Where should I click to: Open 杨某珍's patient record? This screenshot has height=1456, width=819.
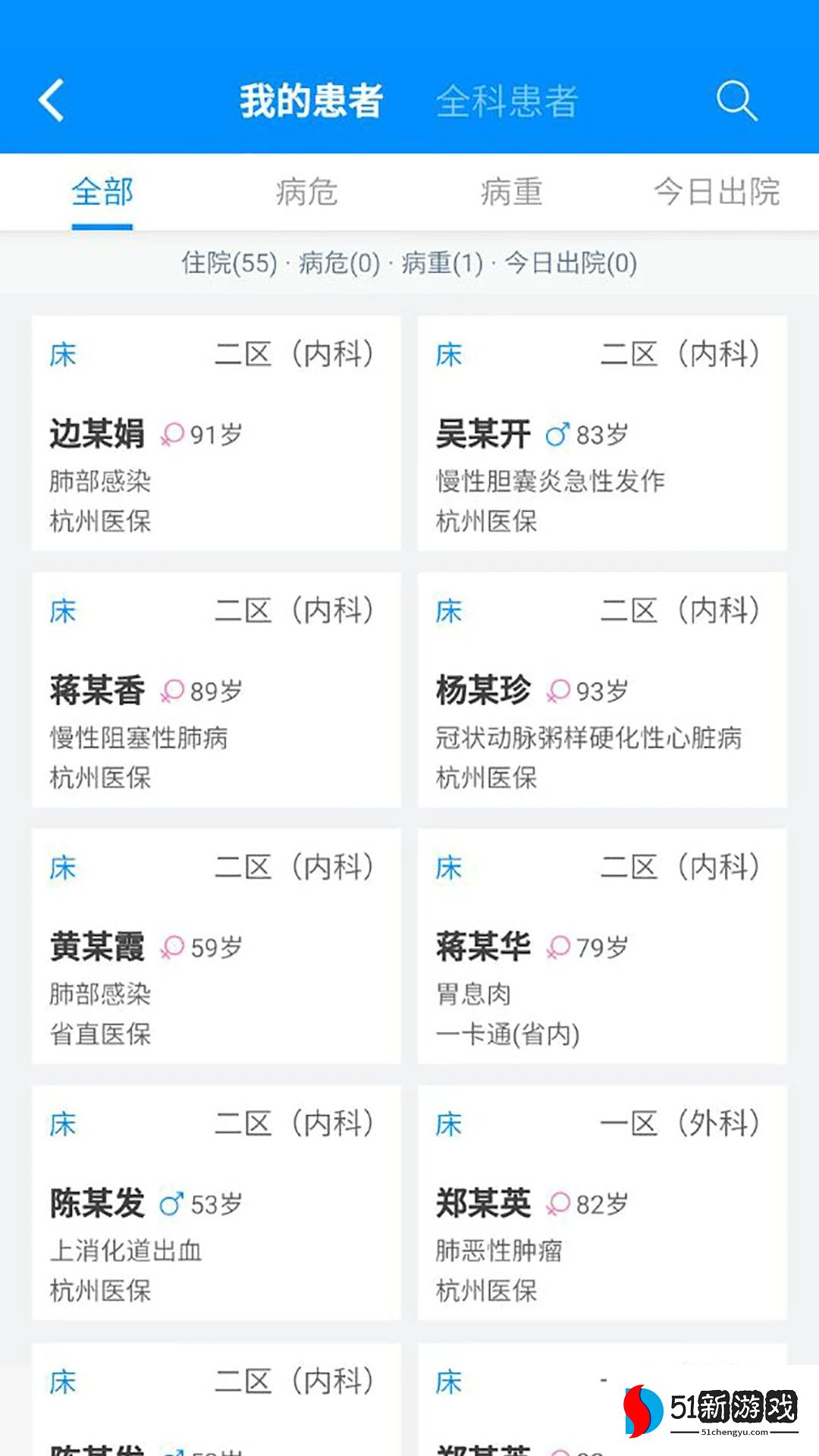pyautogui.click(x=602, y=690)
